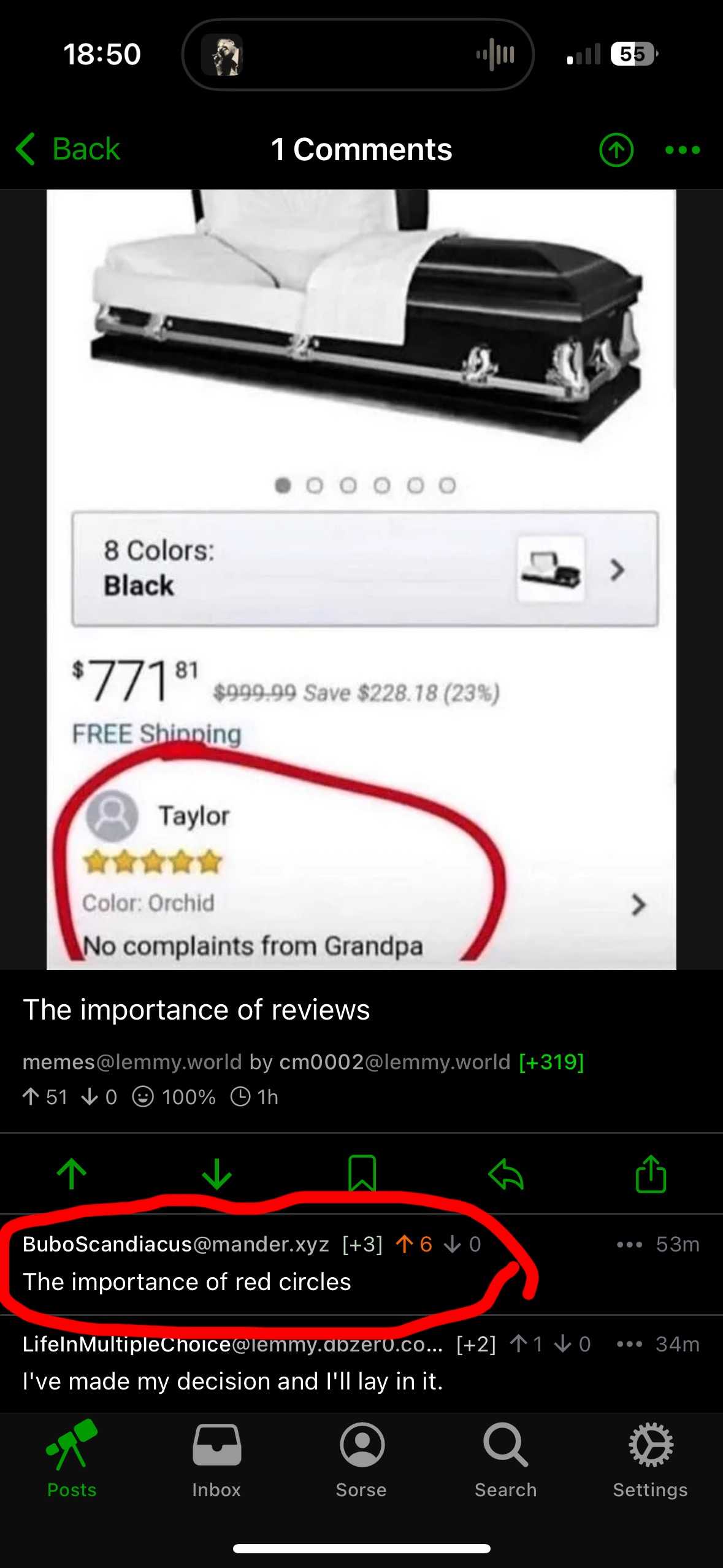This screenshot has height=1568, width=723.
Task: Open options for BuboScandiacus's comment
Action: click(x=629, y=1245)
